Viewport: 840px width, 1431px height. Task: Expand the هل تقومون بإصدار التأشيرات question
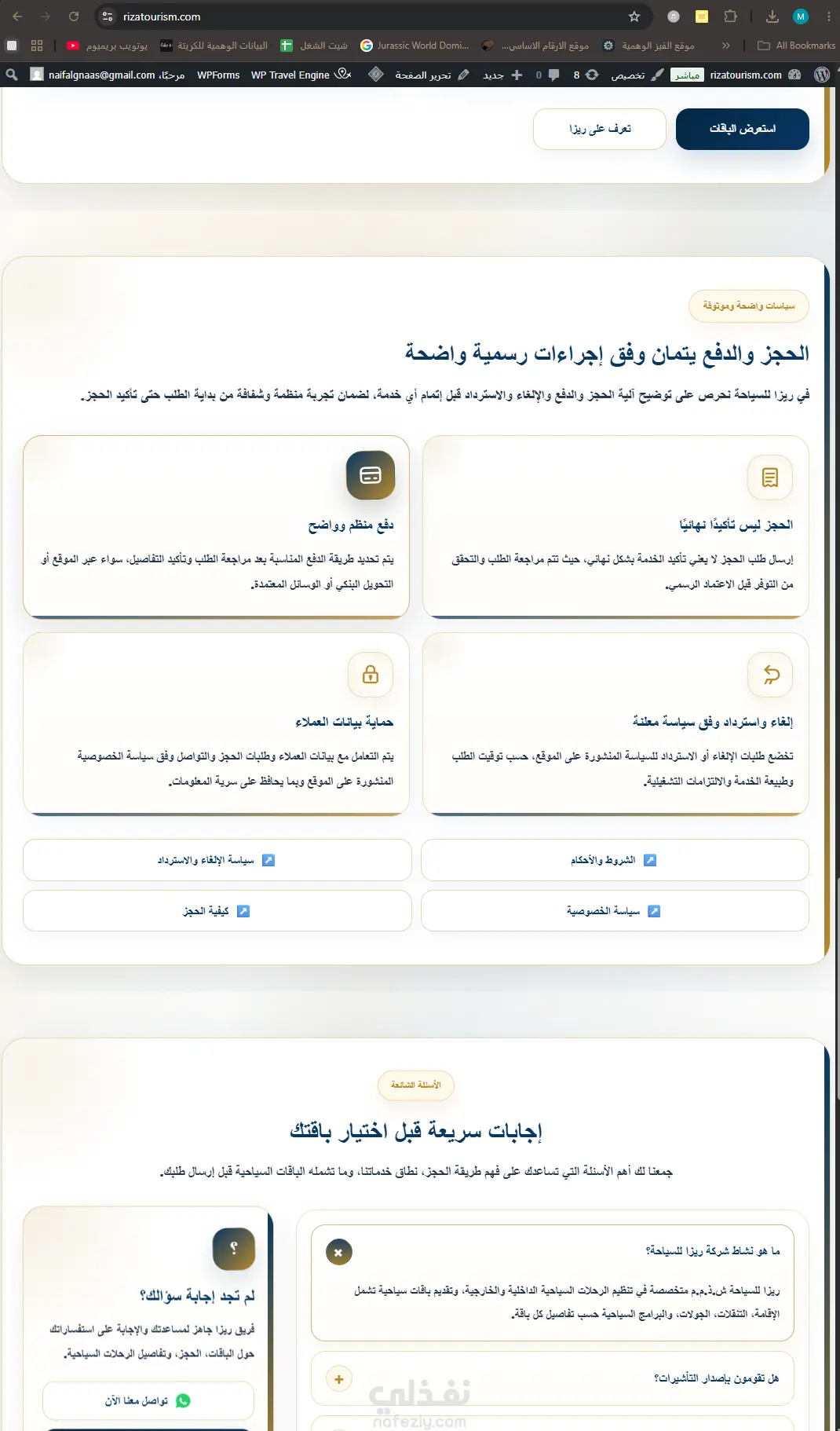pos(339,1378)
